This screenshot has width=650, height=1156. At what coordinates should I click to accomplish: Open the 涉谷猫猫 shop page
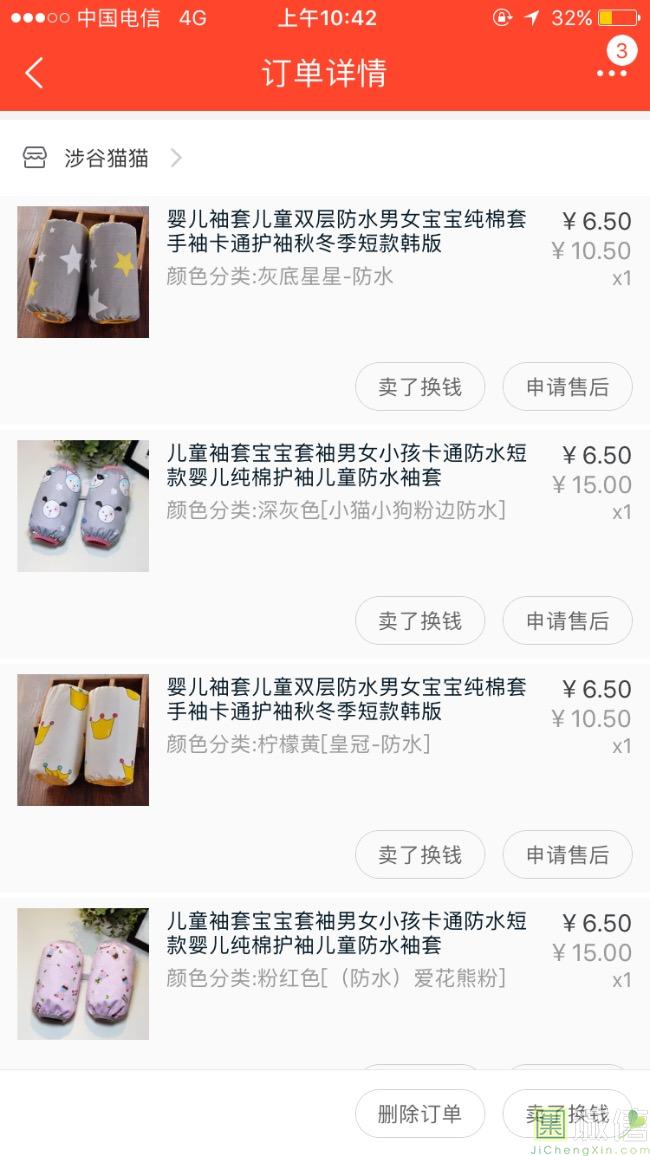[x=106, y=158]
